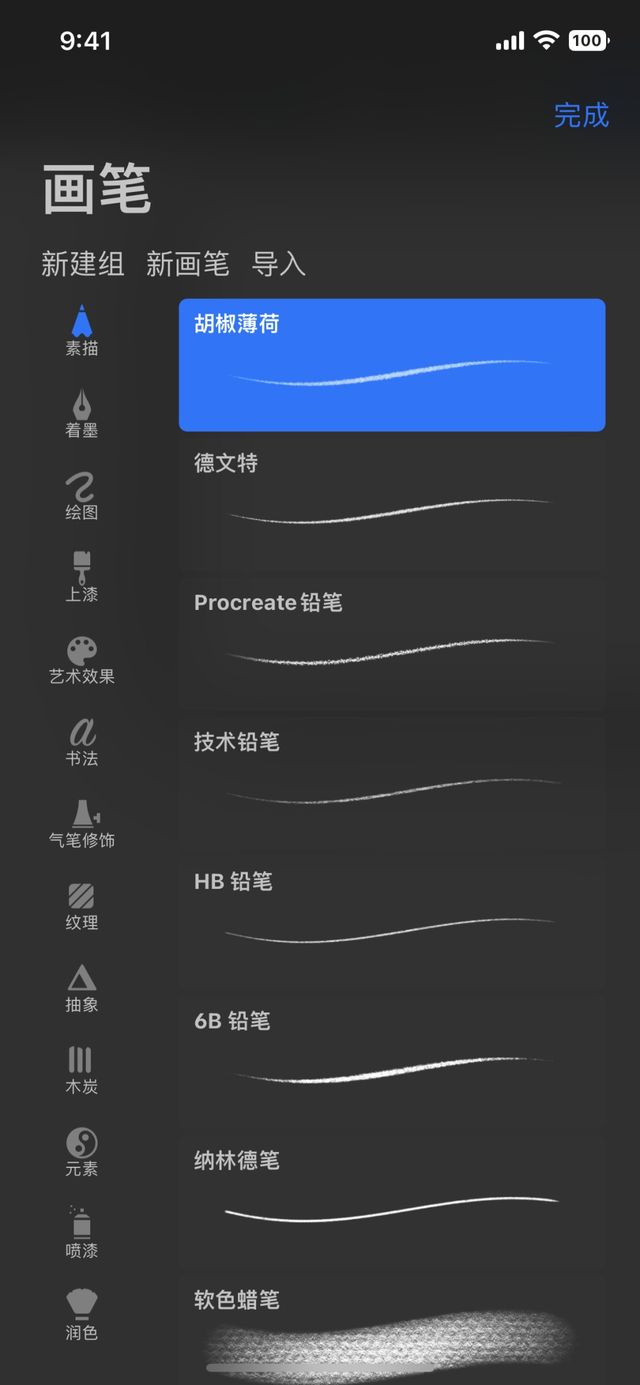
Task: Select the 6B 铅笔 brush
Action: tap(392, 1062)
